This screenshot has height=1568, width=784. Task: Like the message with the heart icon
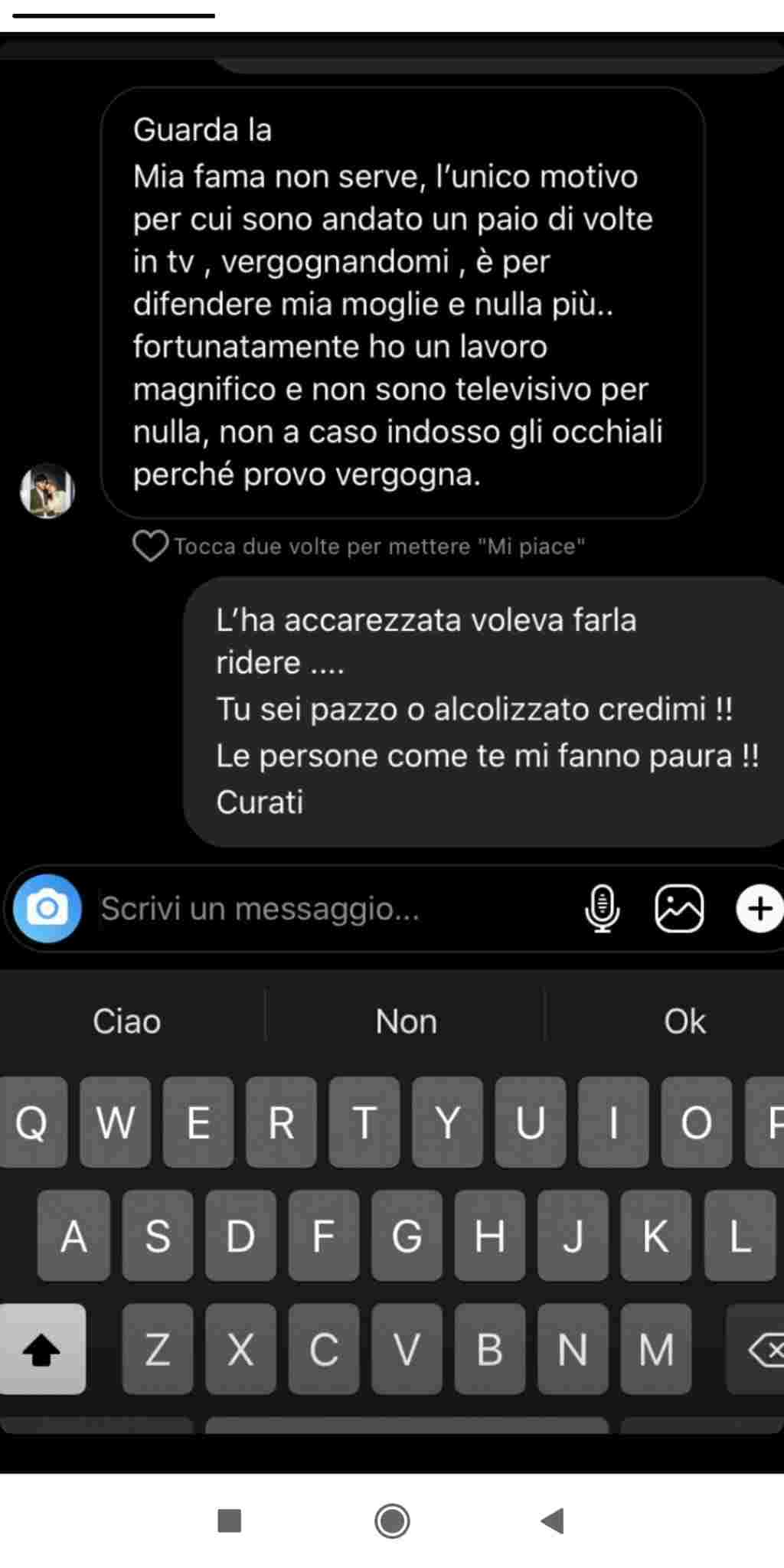click(150, 546)
